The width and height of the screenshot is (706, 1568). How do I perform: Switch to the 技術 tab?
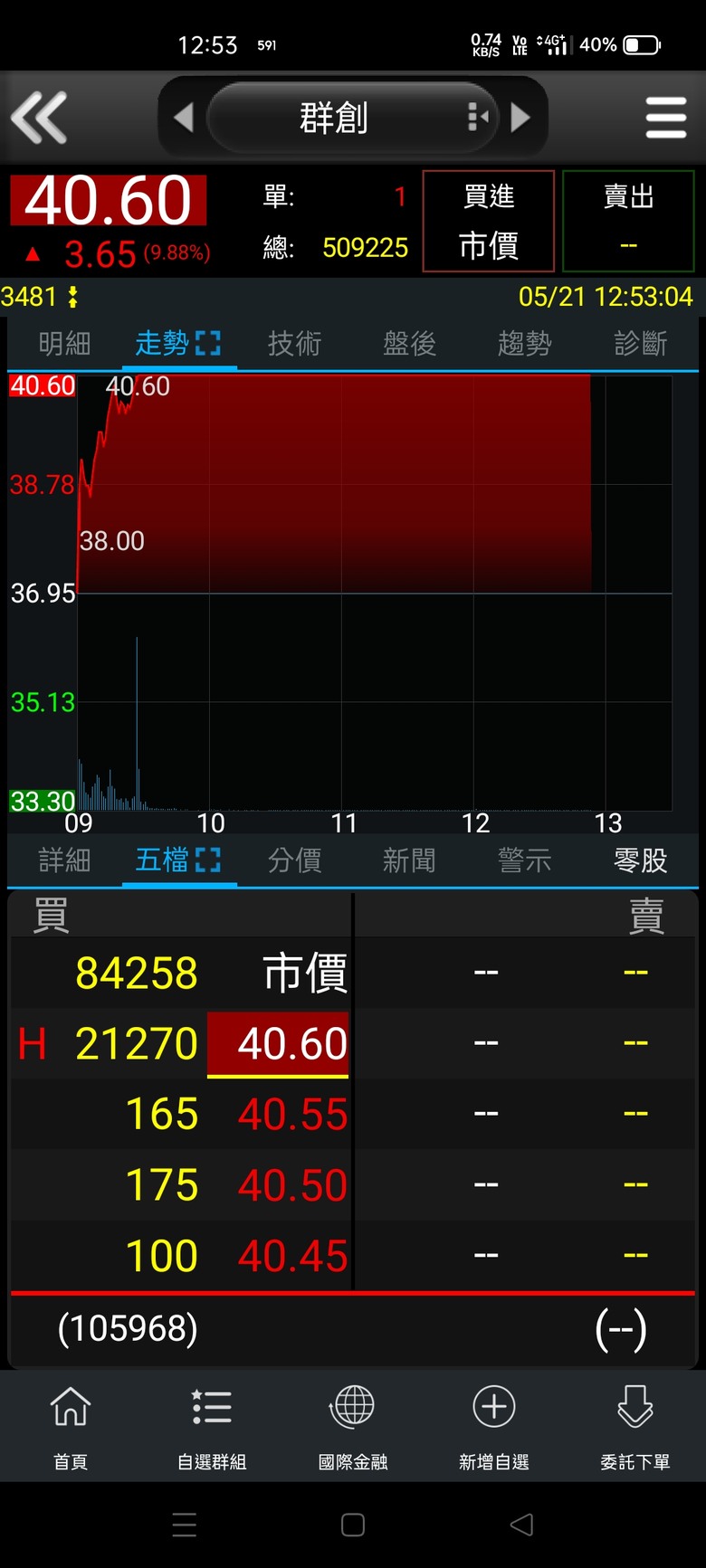point(294,343)
